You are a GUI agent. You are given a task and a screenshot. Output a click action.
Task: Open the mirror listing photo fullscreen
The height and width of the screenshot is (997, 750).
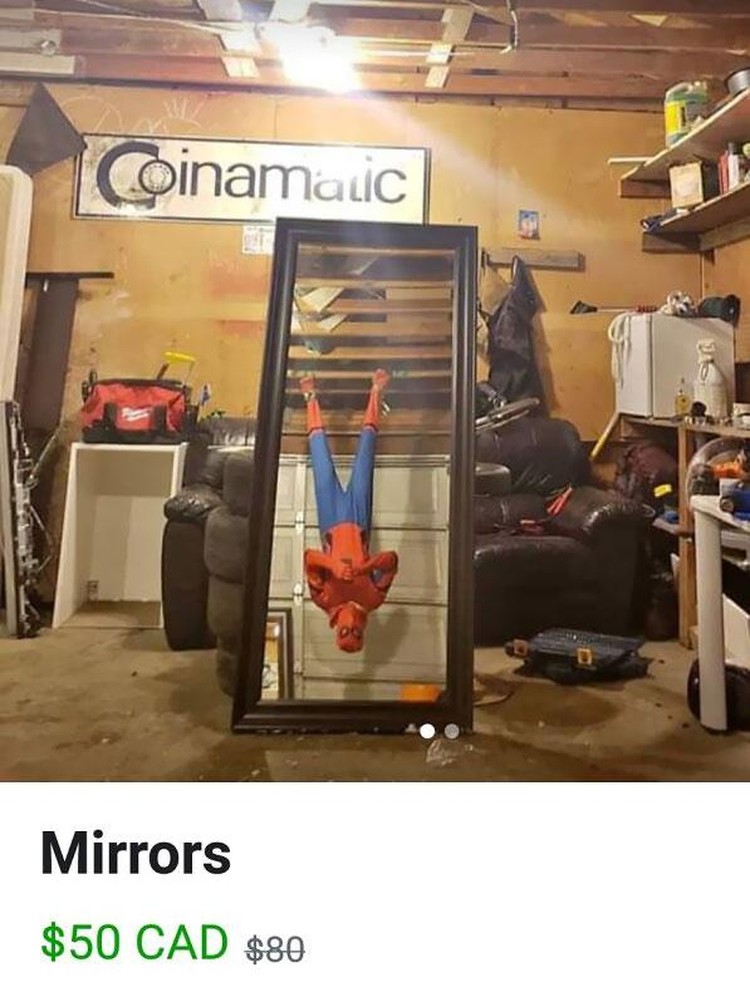coord(375,390)
